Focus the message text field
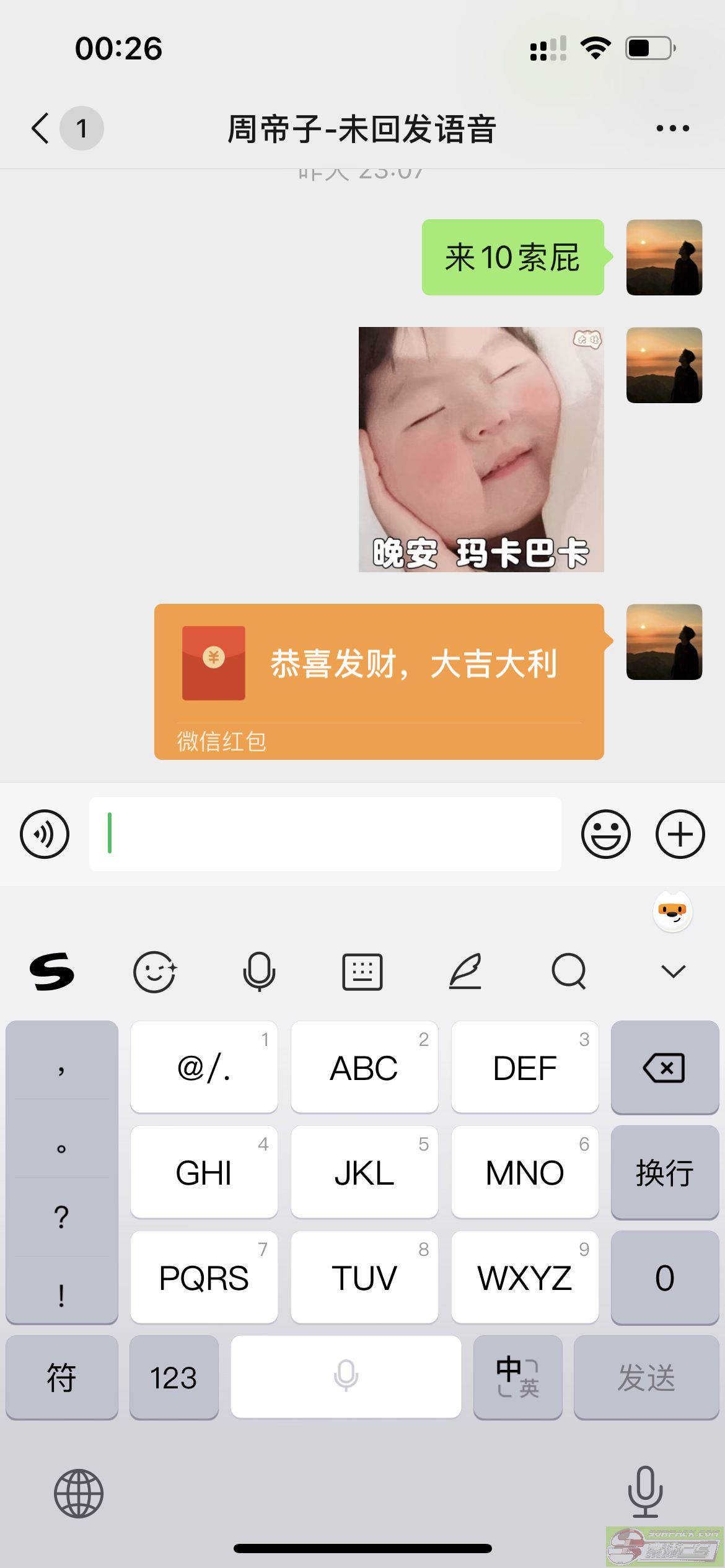This screenshot has width=725, height=1568. click(x=325, y=834)
